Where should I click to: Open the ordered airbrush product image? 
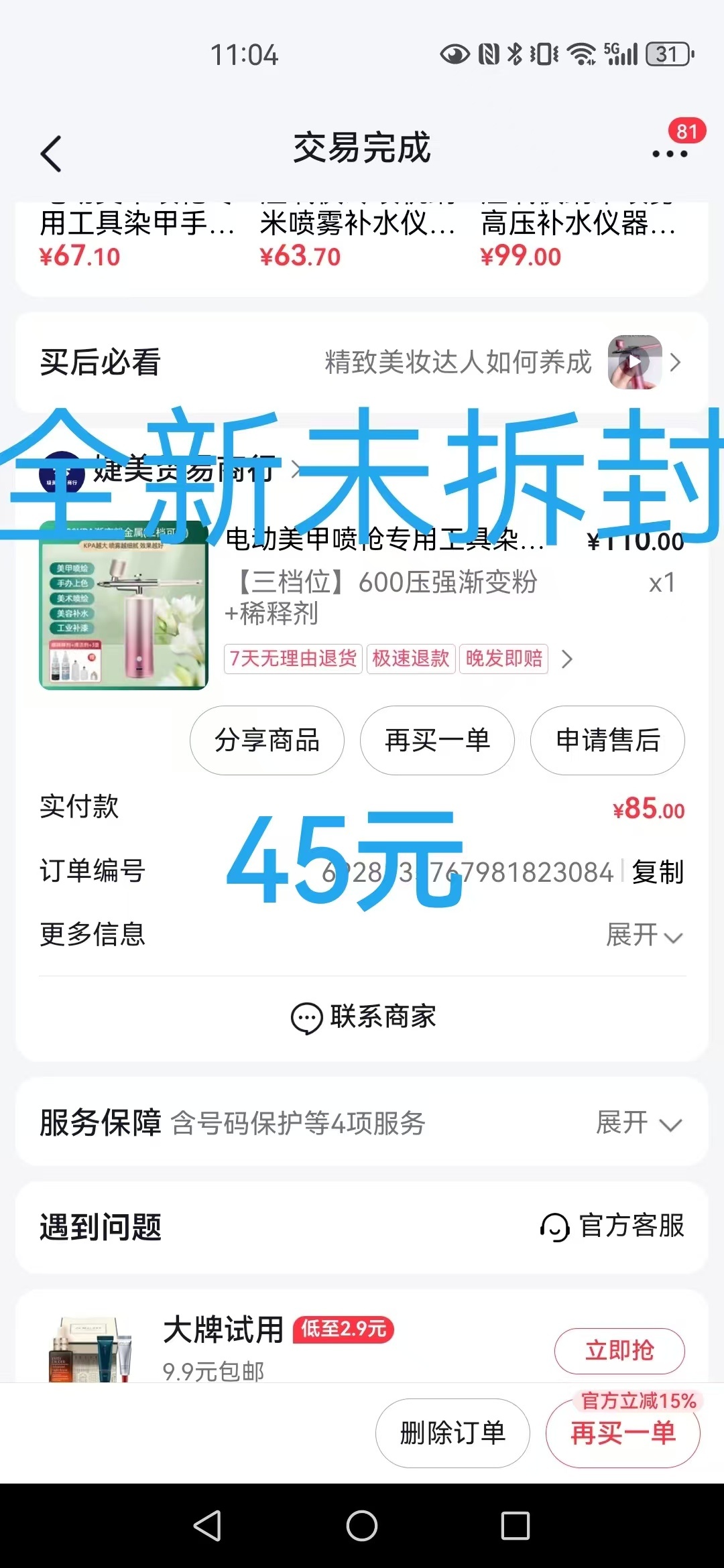(124, 605)
